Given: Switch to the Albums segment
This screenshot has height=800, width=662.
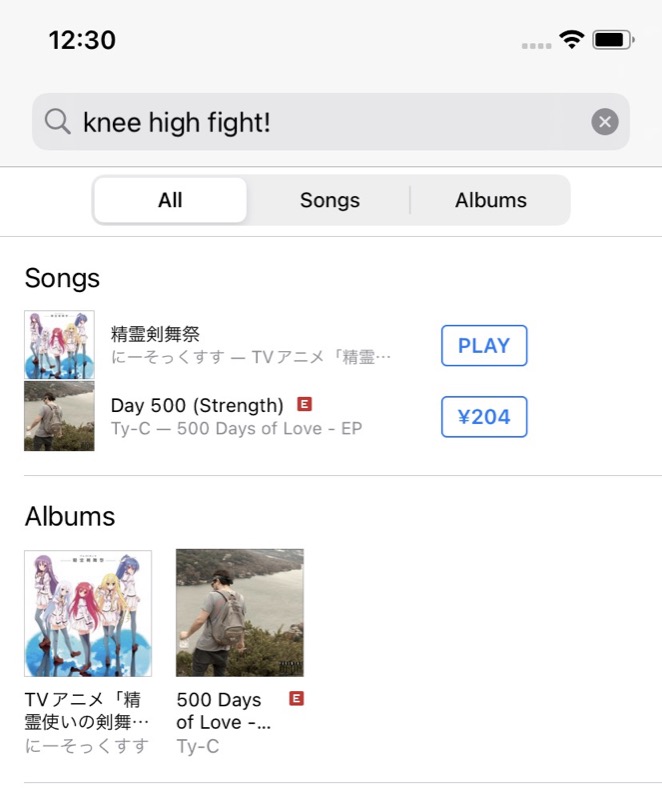Looking at the screenshot, I should tap(490, 200).
